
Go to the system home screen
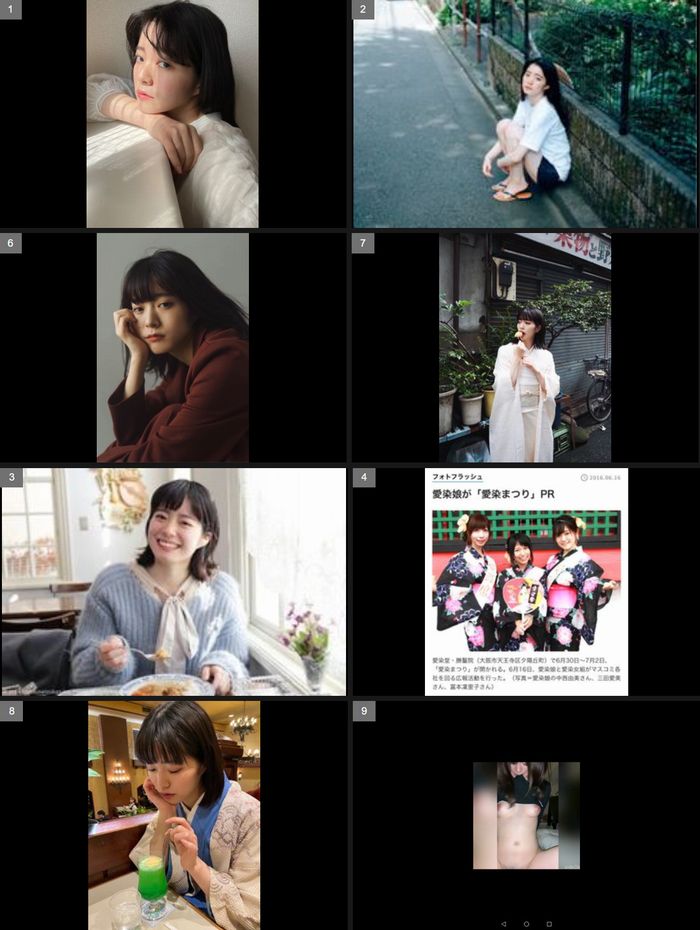coord(526,923)
